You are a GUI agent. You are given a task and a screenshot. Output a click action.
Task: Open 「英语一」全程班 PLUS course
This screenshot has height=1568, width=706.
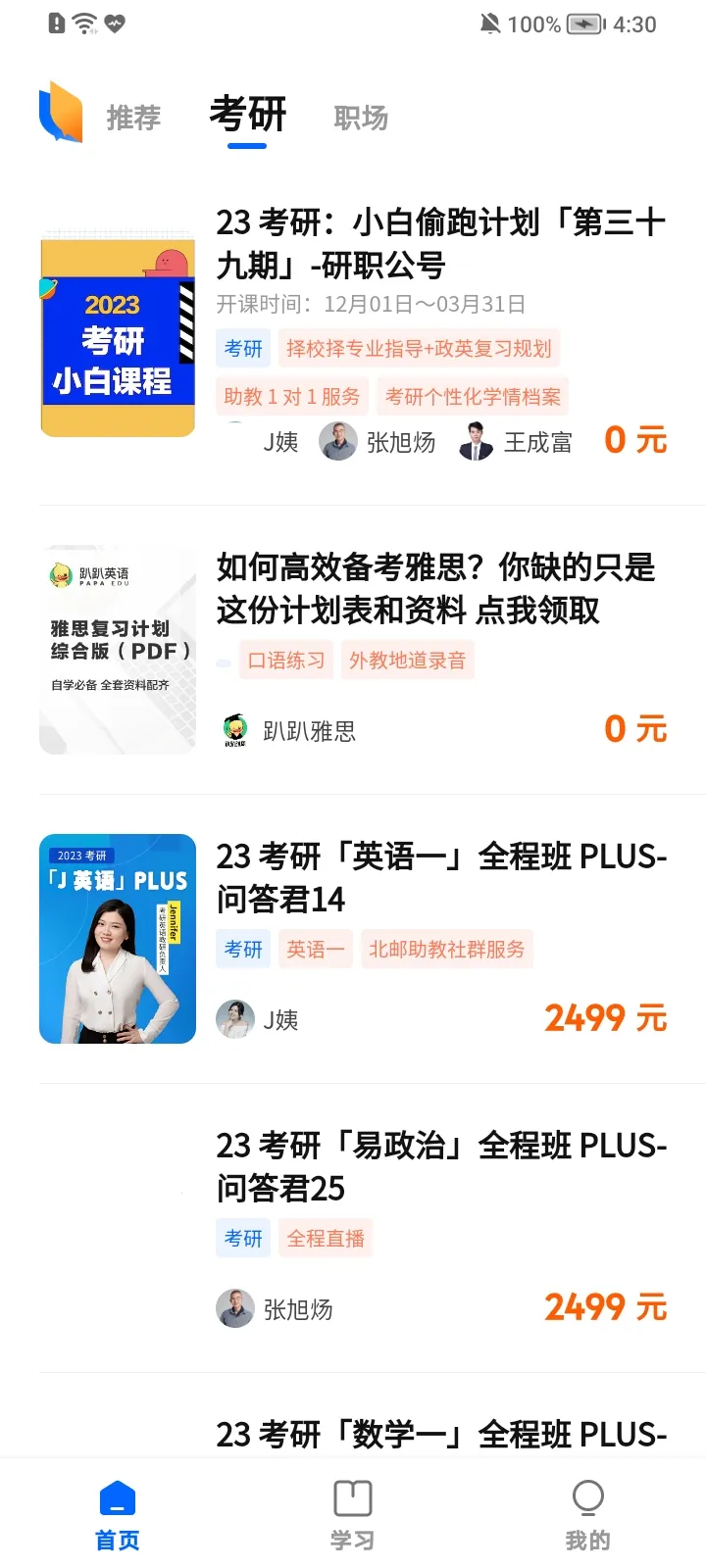(441, 877)
